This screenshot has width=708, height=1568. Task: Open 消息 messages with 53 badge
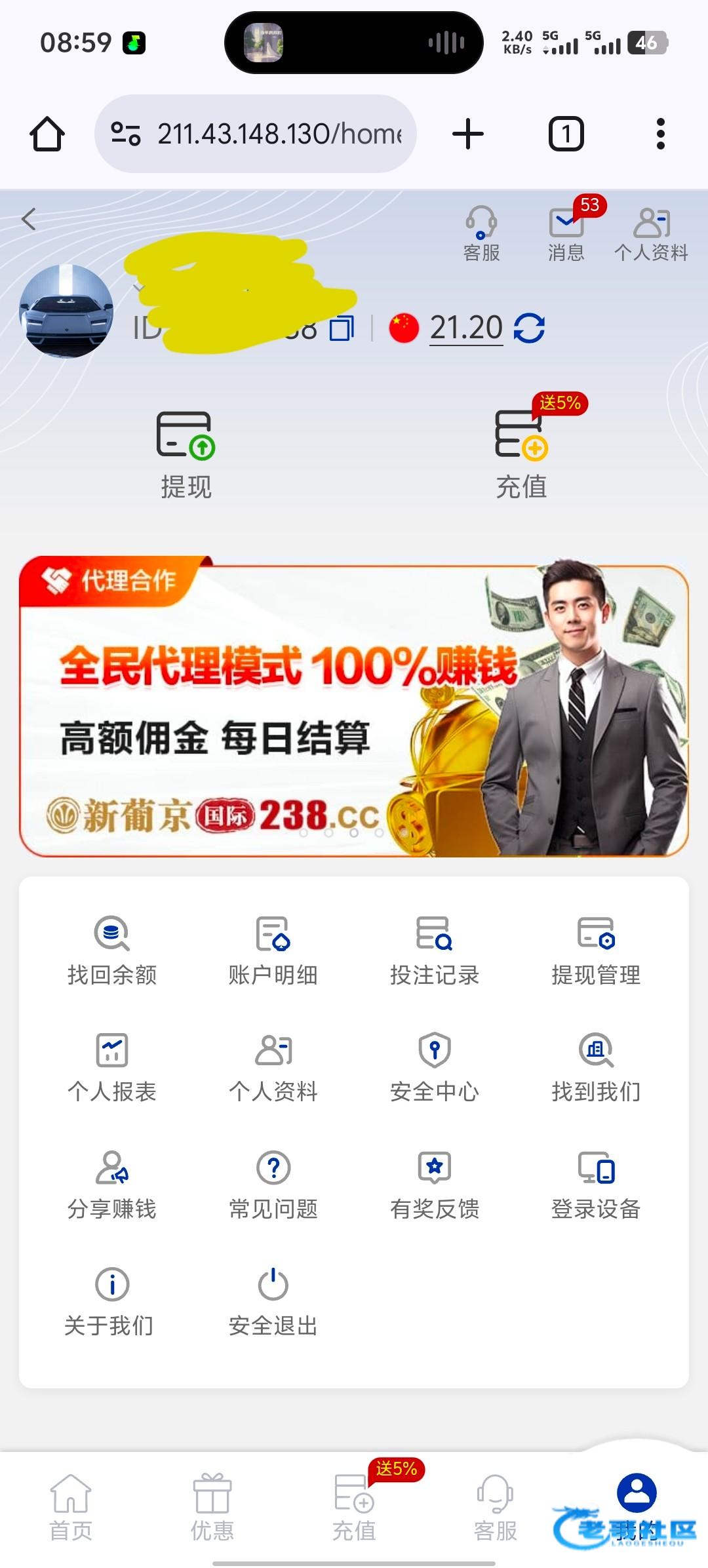566,233
